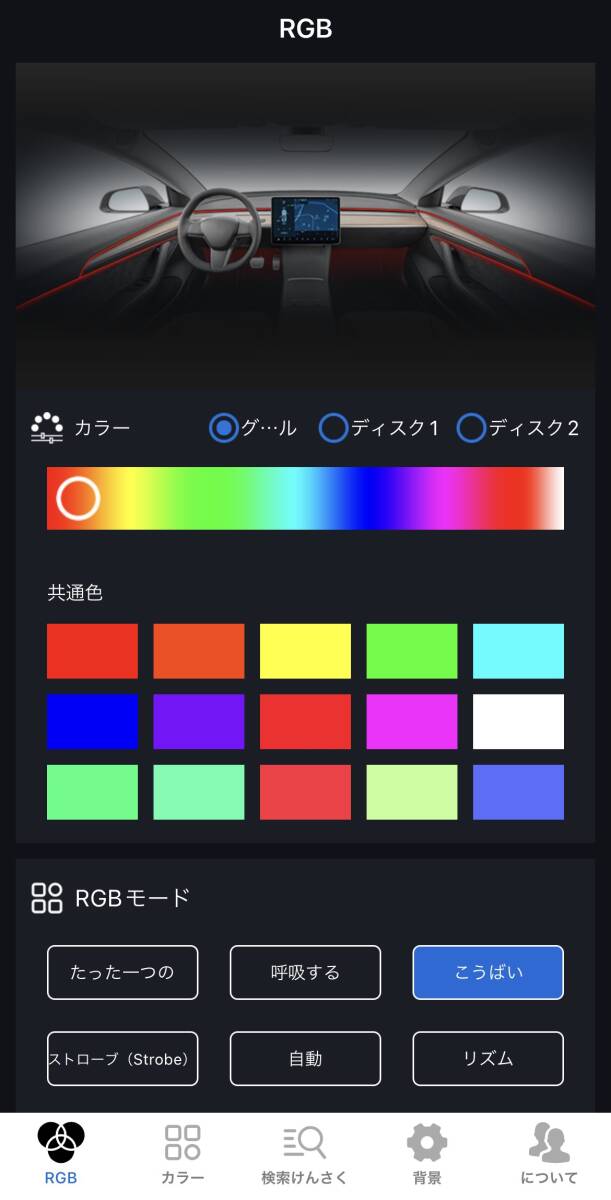
Task: Pick the orange common color swatch
Action: [x=198, y=651]
